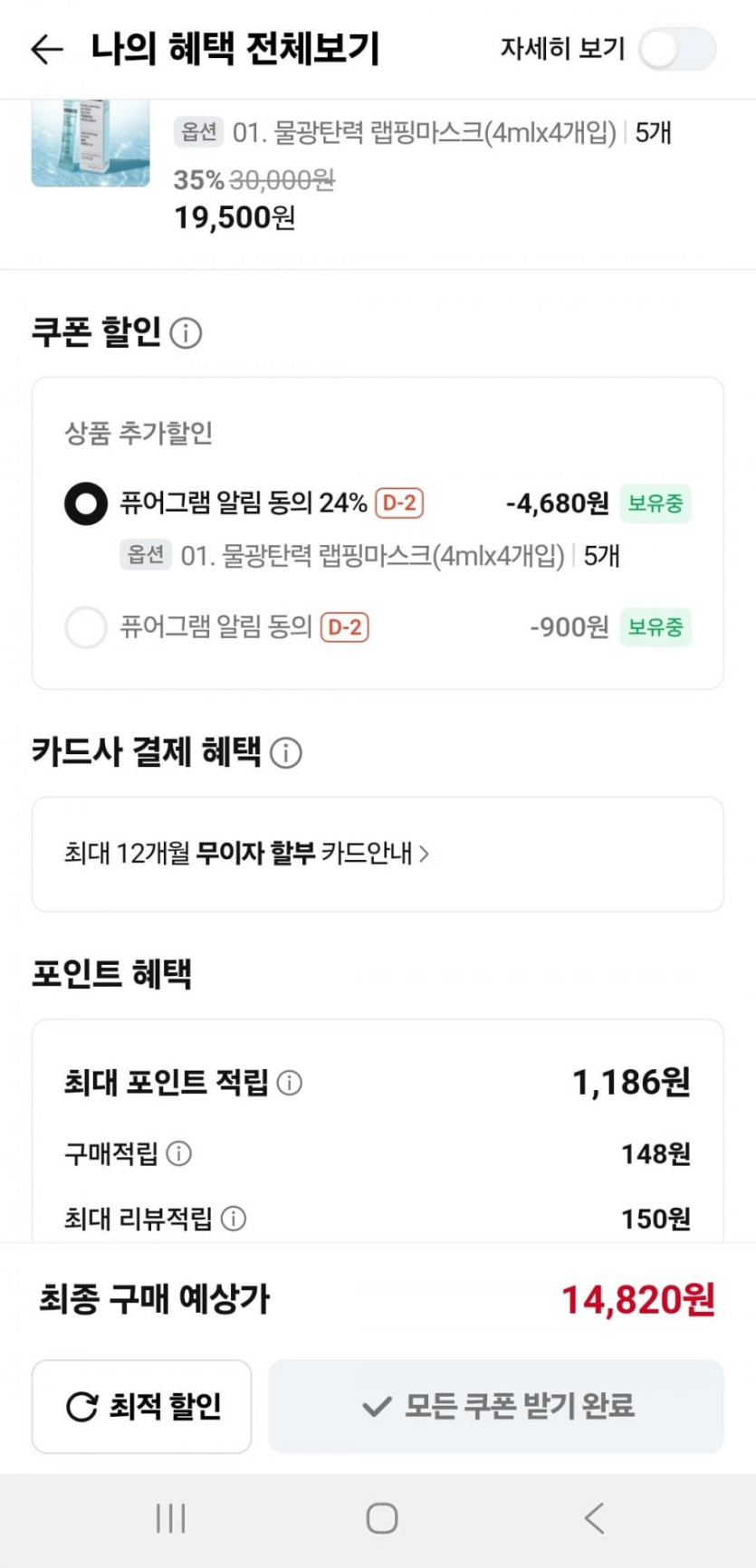
Task: Toggle the 자세히 보기 switch
Action: coord(676,49)
